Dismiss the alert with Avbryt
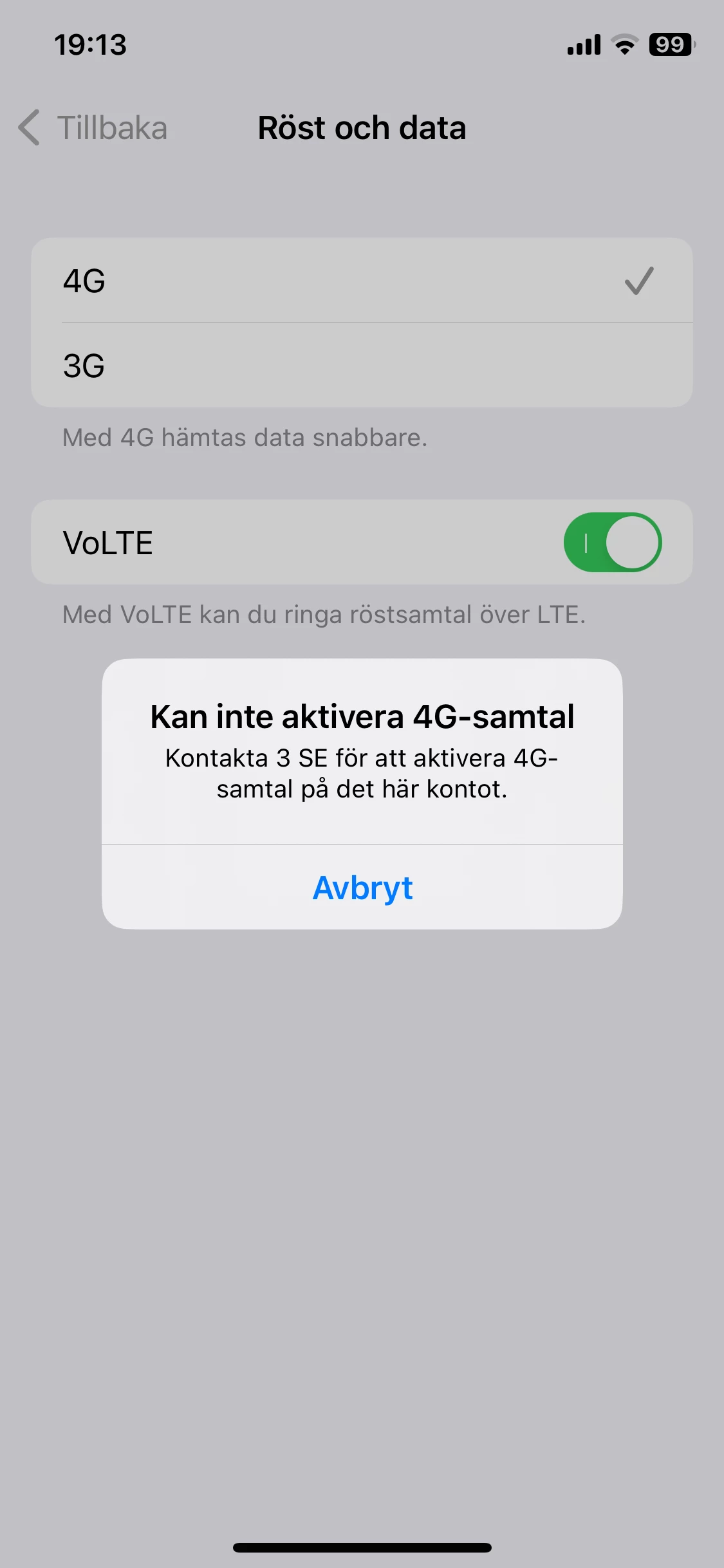This screenshot has width=724, height=1568. click(362, 888)
